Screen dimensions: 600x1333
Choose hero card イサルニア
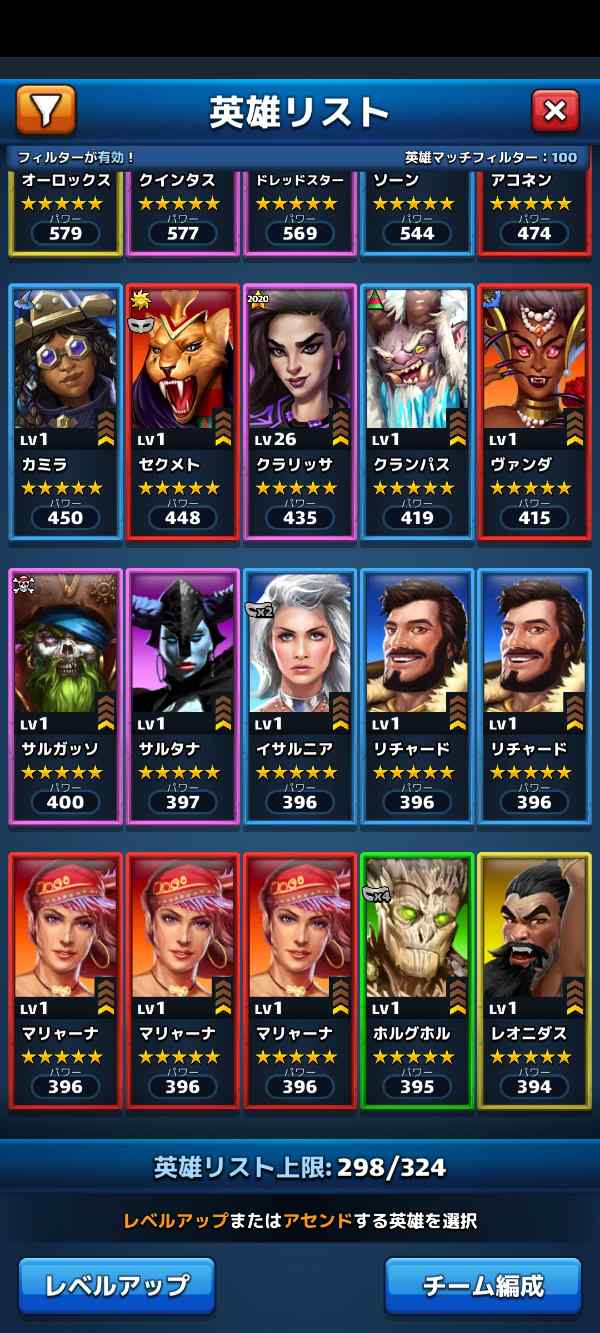[x=300, y=697]
